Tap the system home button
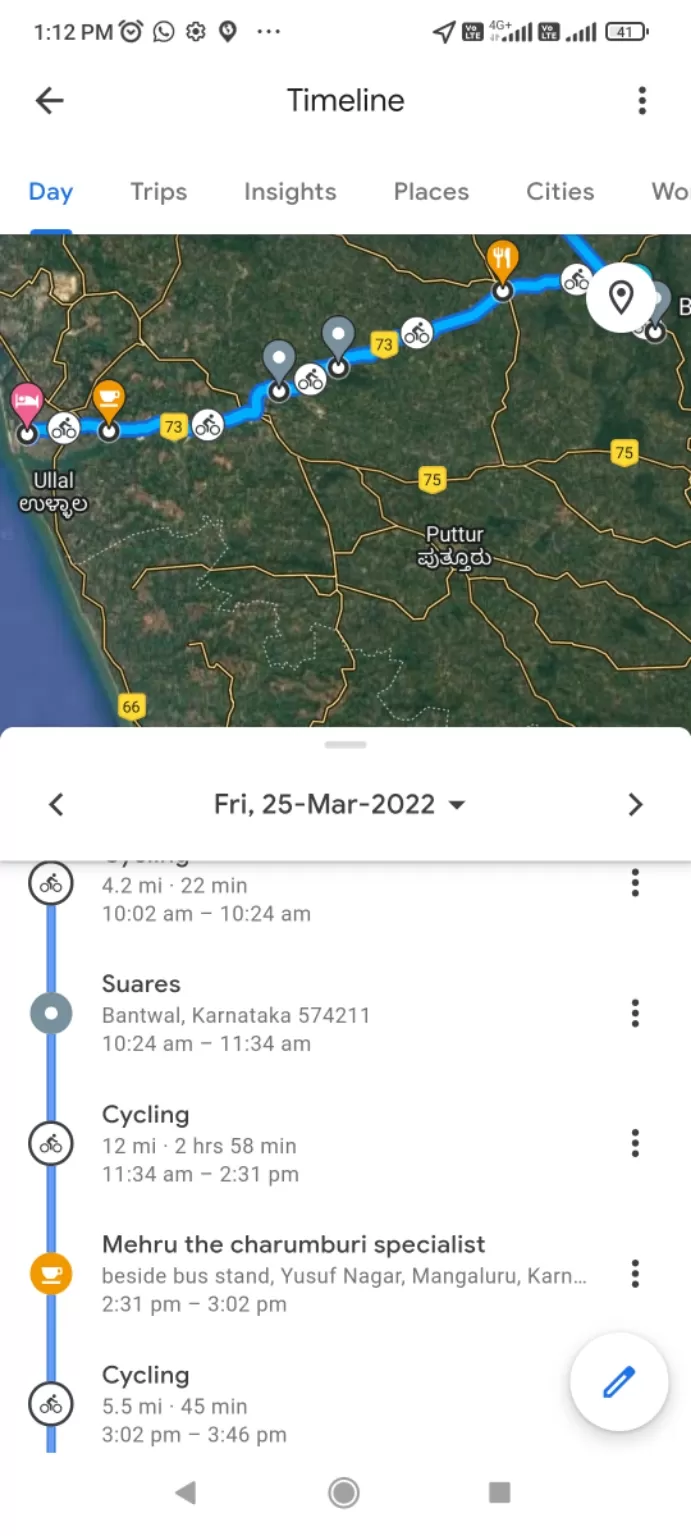 (x=344, y=1493)
